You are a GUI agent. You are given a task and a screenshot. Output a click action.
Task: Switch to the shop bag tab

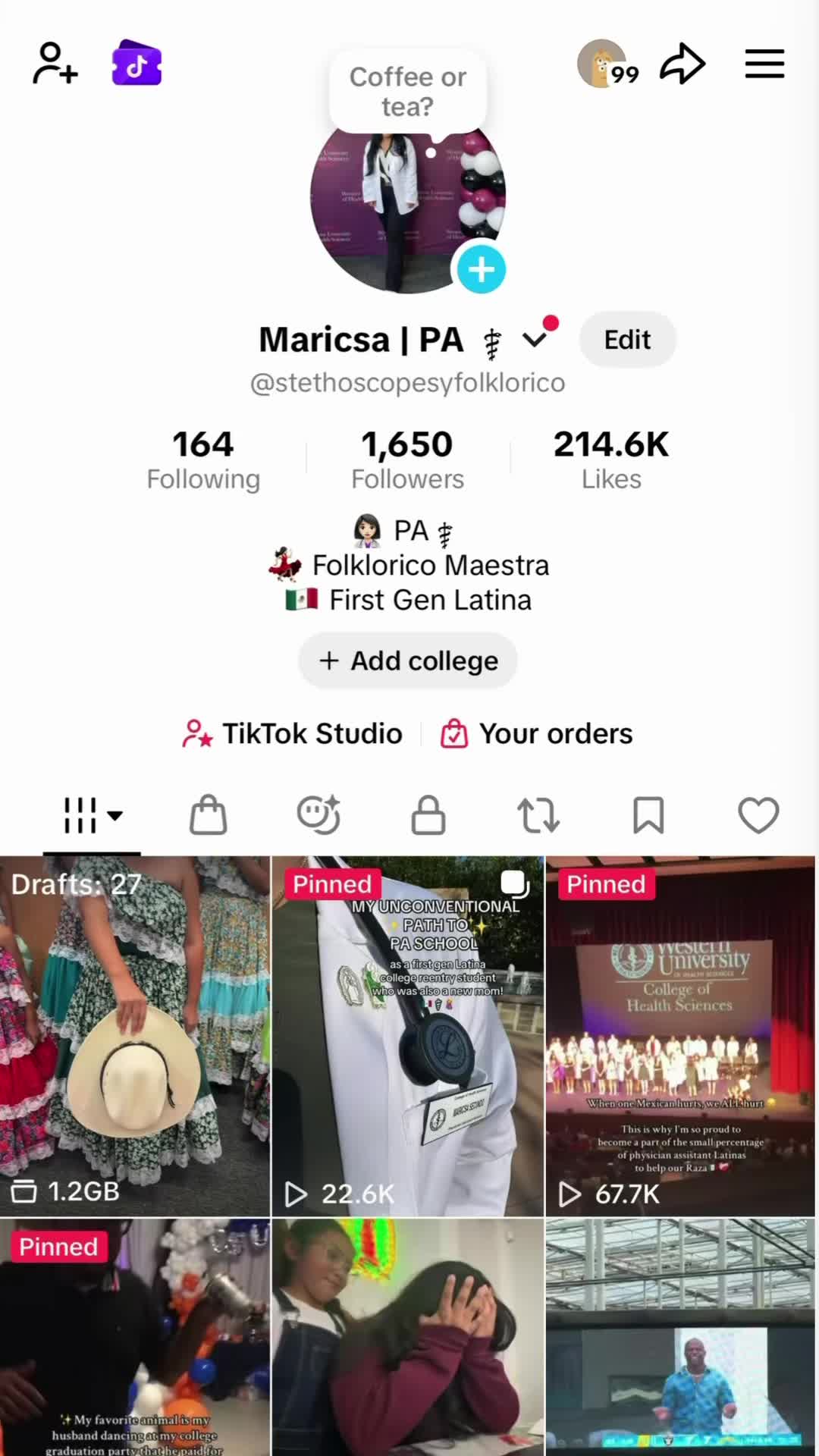208,815
